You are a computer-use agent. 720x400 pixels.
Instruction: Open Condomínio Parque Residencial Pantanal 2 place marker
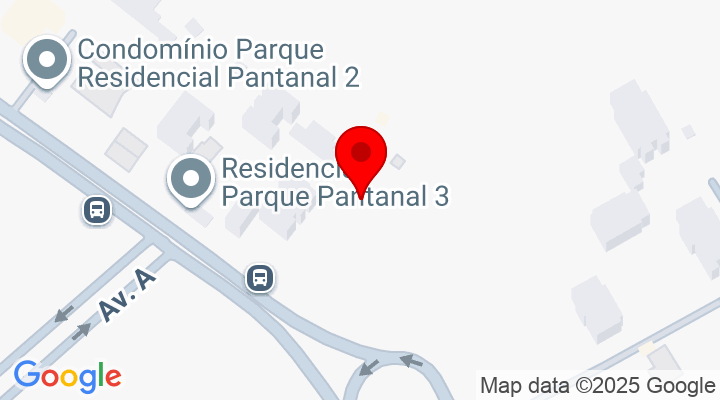click(x=47, y=63)
